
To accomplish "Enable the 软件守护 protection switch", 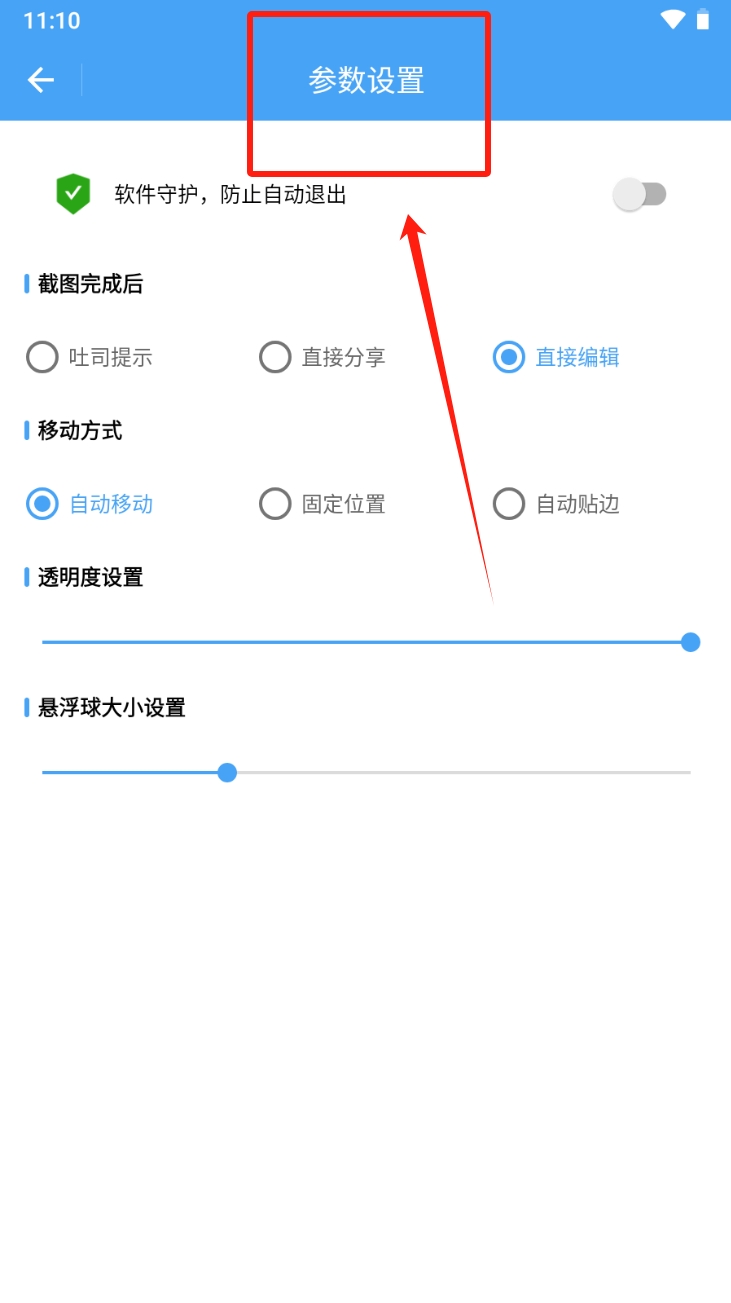I will click(x=639, y=194).
